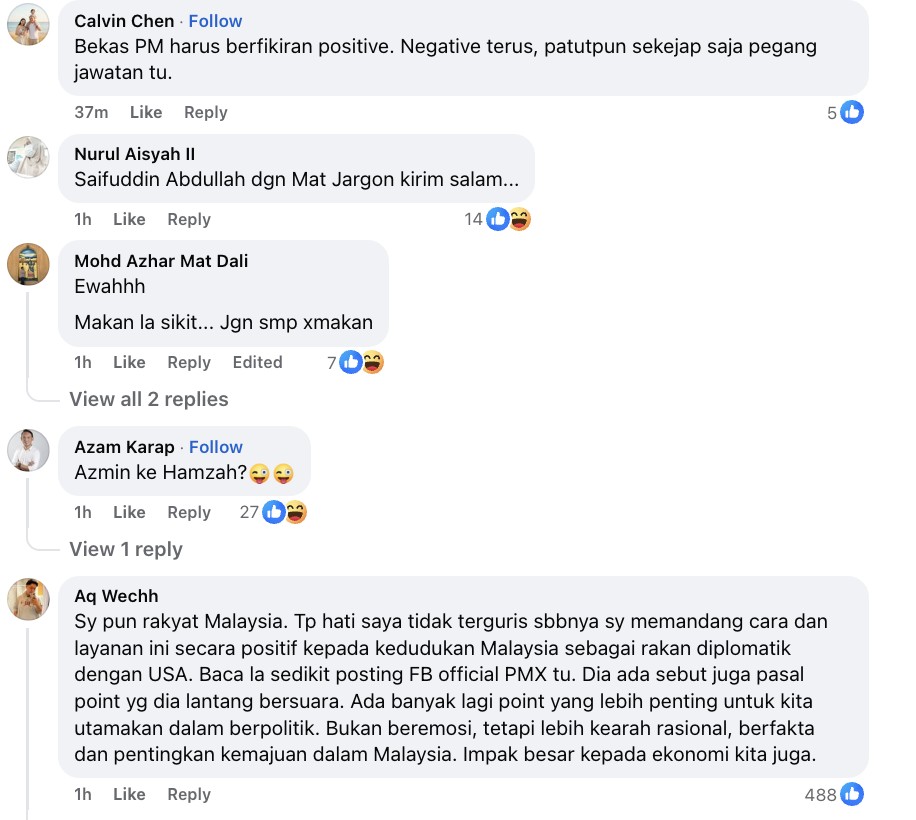Expand View 1 reply under Azam Karap
This screenshot has height=820, width=916.
[125, 549]
